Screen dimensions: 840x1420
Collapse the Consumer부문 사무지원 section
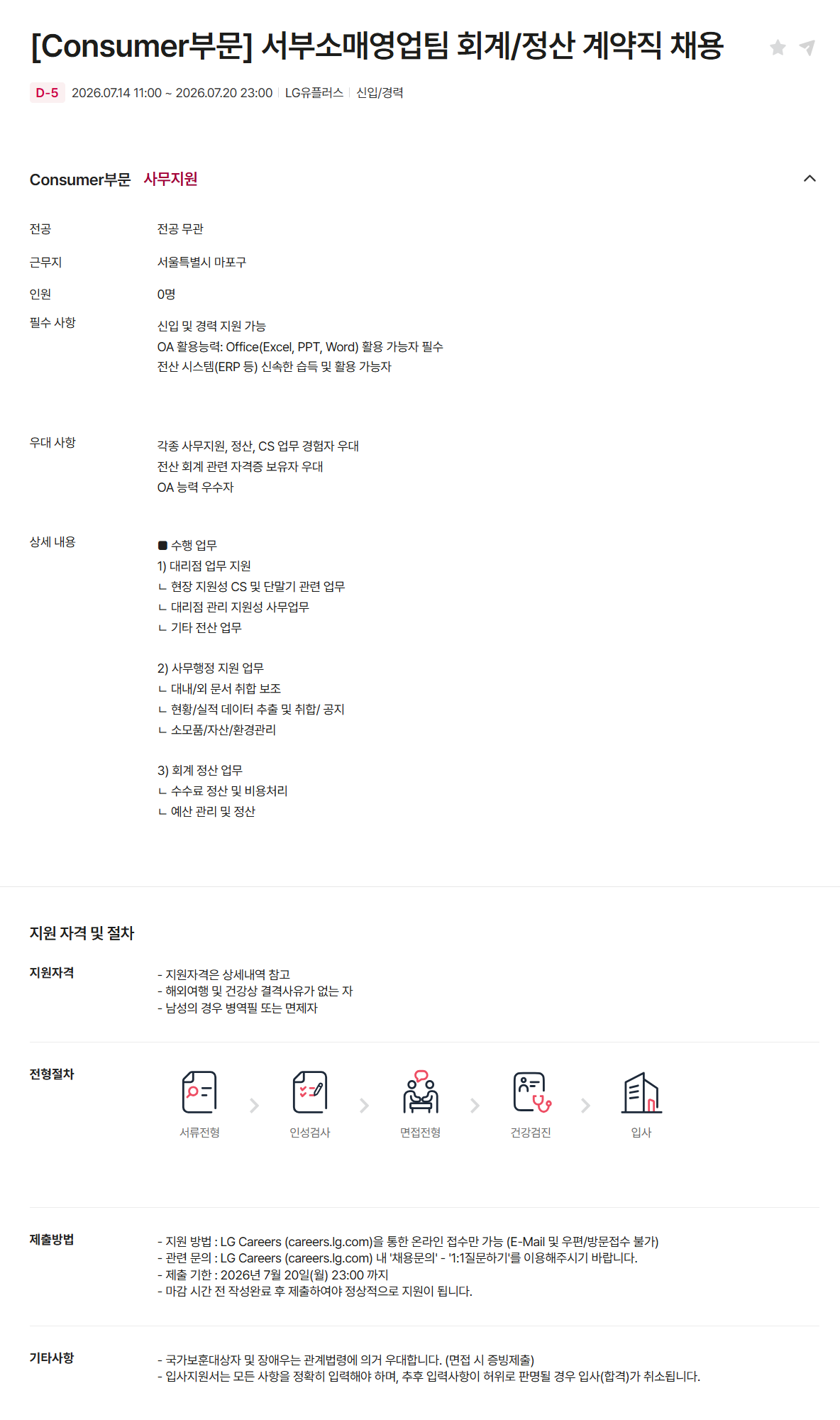809,179
